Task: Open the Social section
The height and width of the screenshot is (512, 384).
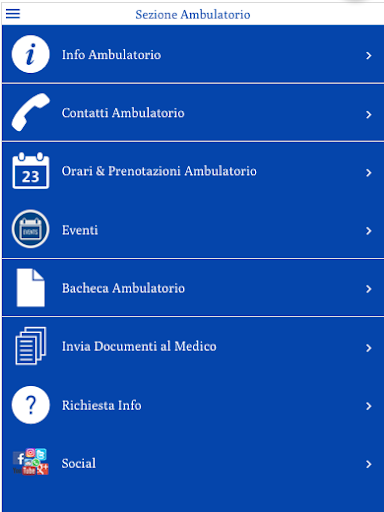Action: tap(193, 463)
